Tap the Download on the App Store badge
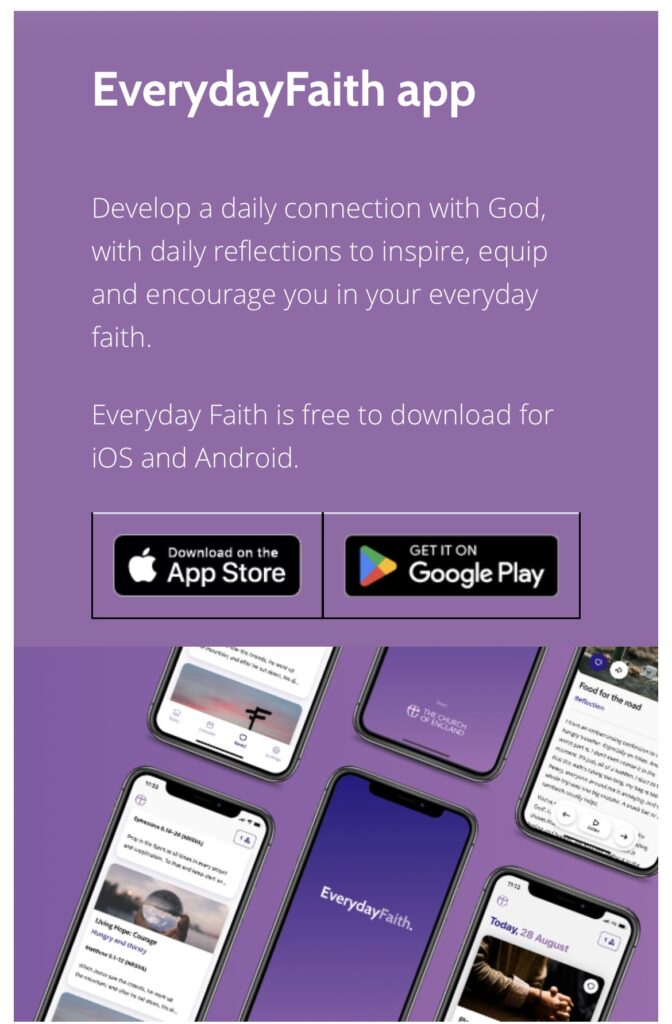This screenshot has height=1024, width=672. pyautogui.click(x=207, y=566)
